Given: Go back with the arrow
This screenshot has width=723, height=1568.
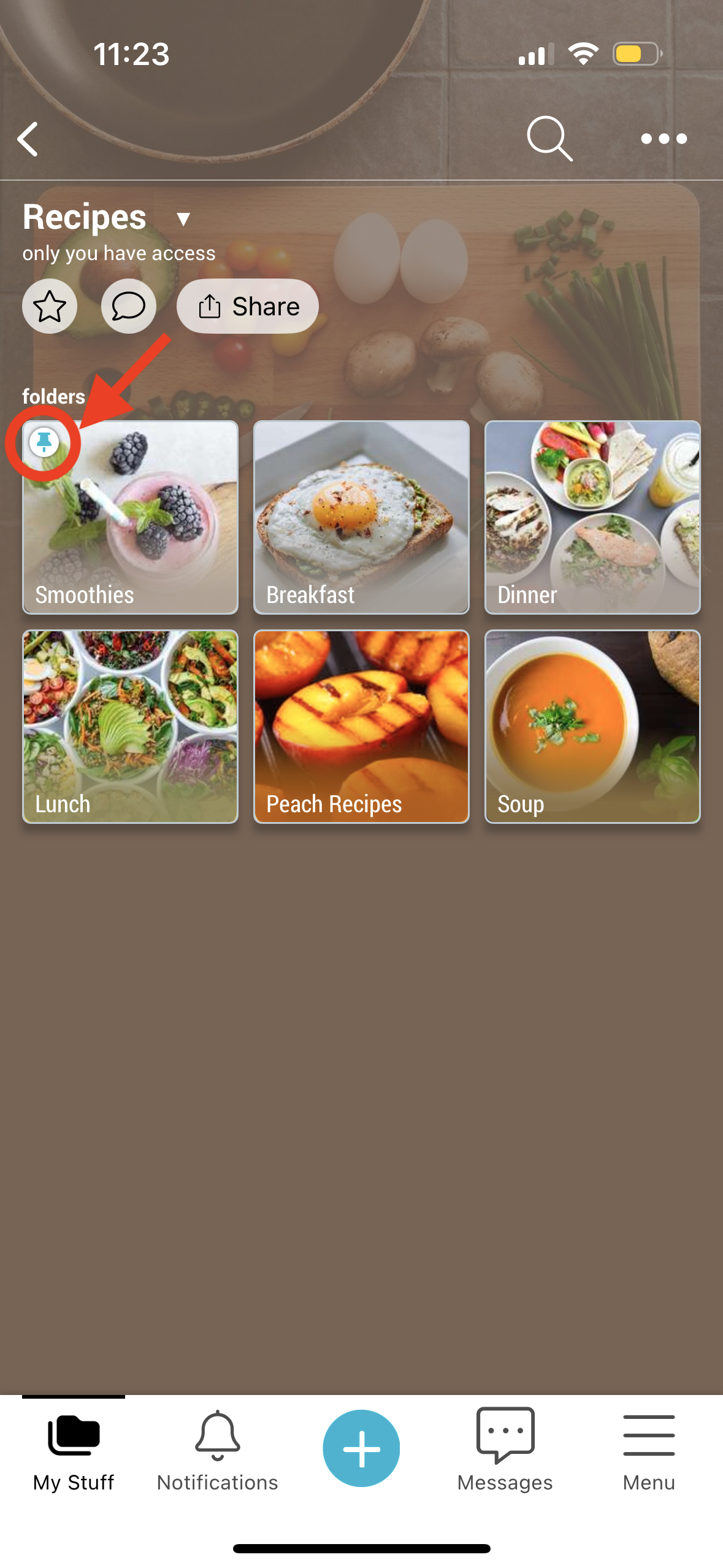Looking at the screenshot, I should (28, 139).
